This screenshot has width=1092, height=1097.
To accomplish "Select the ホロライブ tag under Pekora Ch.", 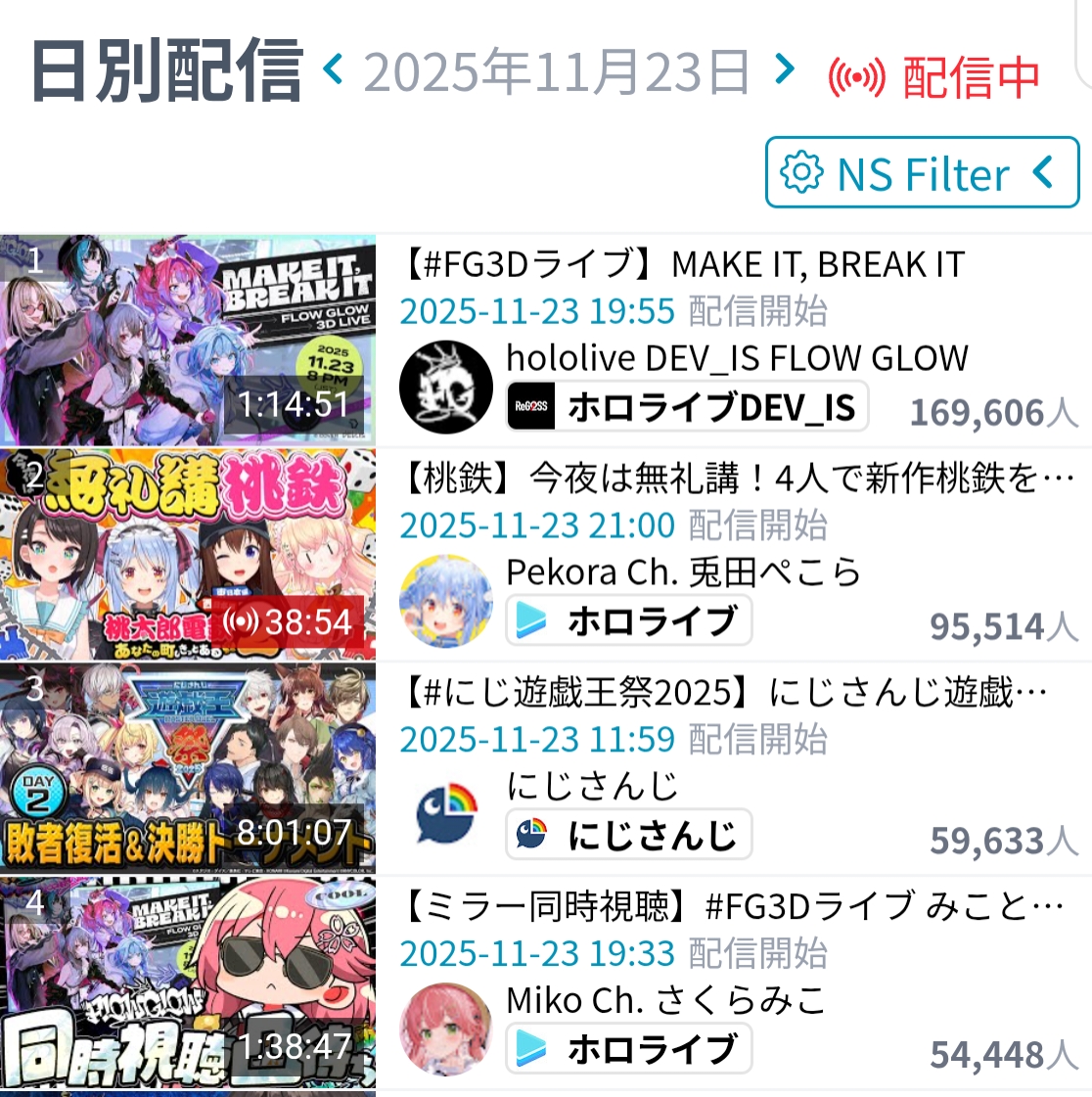I will pyautogui.click(x=629, y=620).
